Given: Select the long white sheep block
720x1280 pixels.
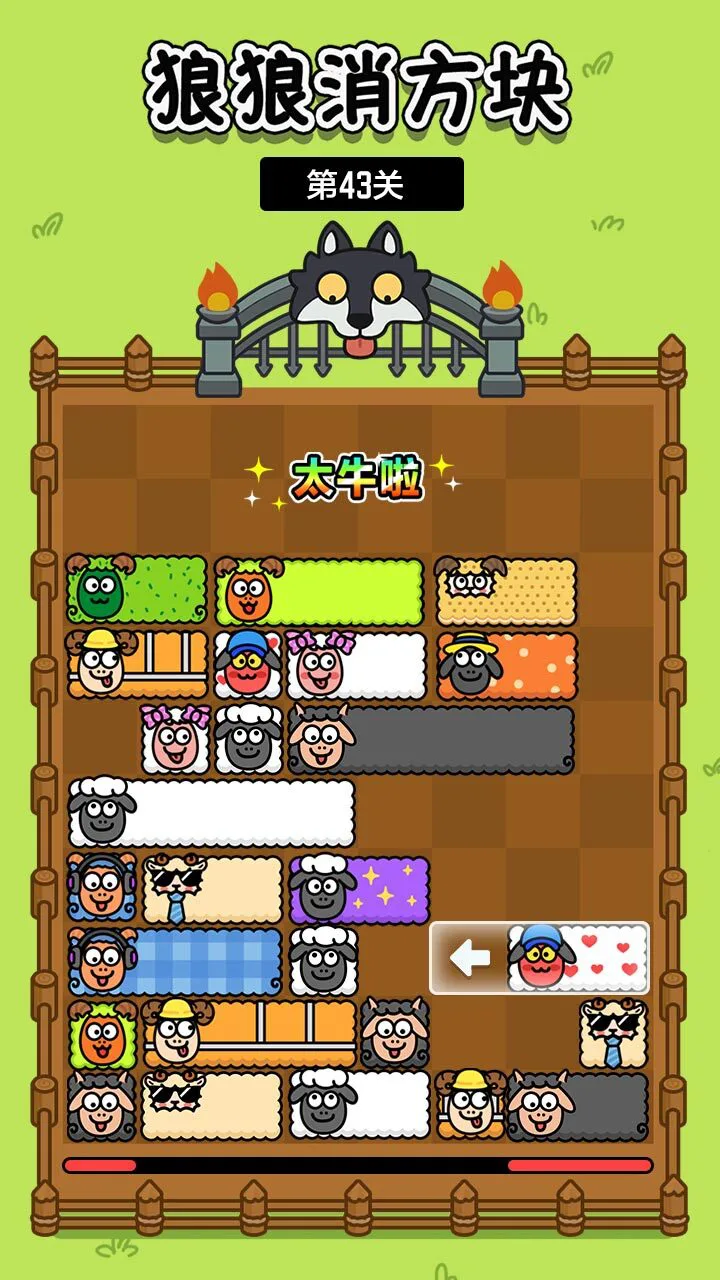Looking at the screenshot, I should tap(211, 812).
